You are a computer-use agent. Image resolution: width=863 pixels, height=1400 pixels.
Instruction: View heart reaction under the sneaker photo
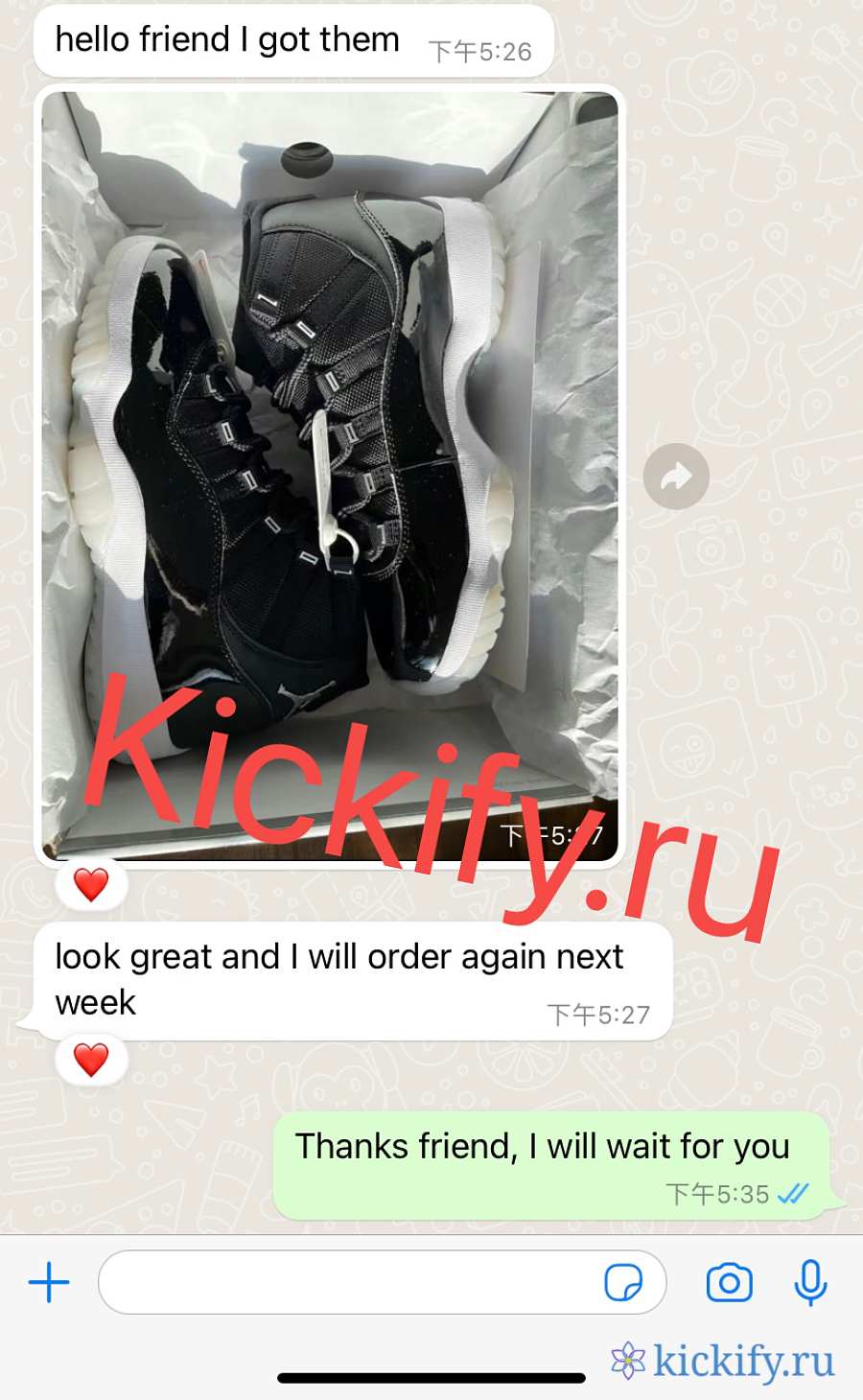91,884
